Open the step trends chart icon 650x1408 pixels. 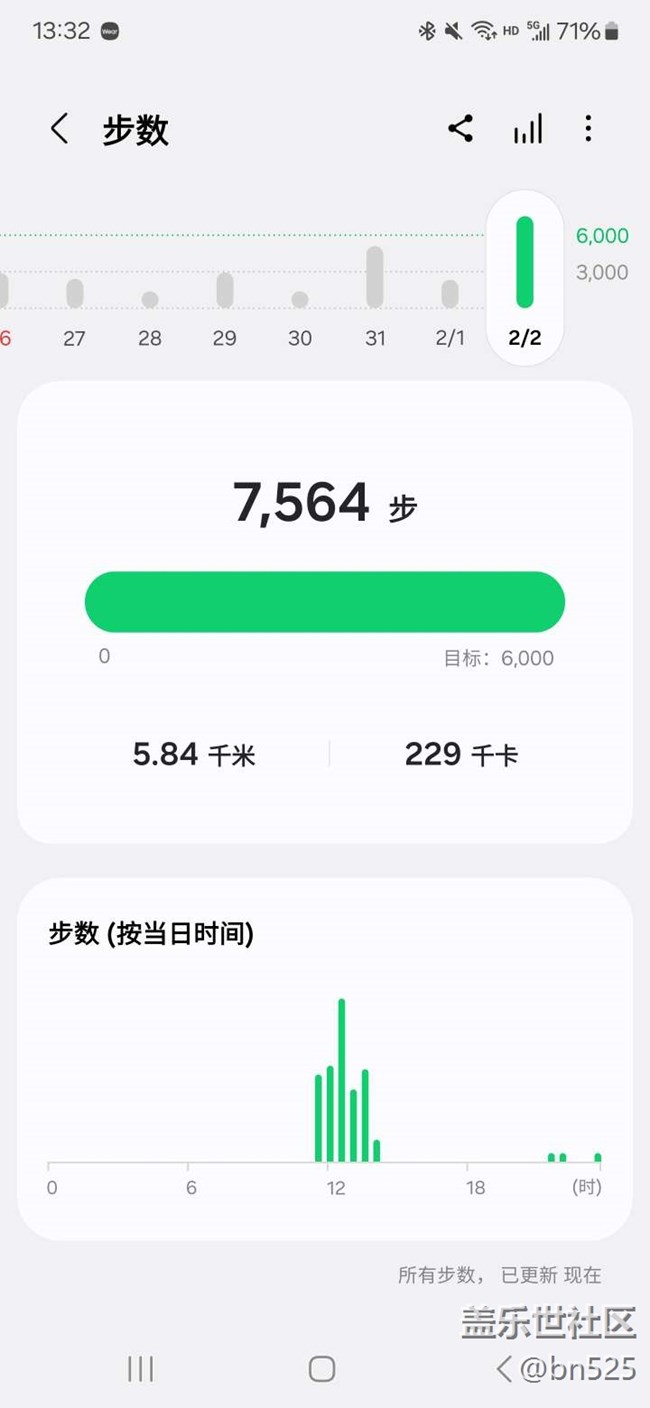tap(527, 129)
